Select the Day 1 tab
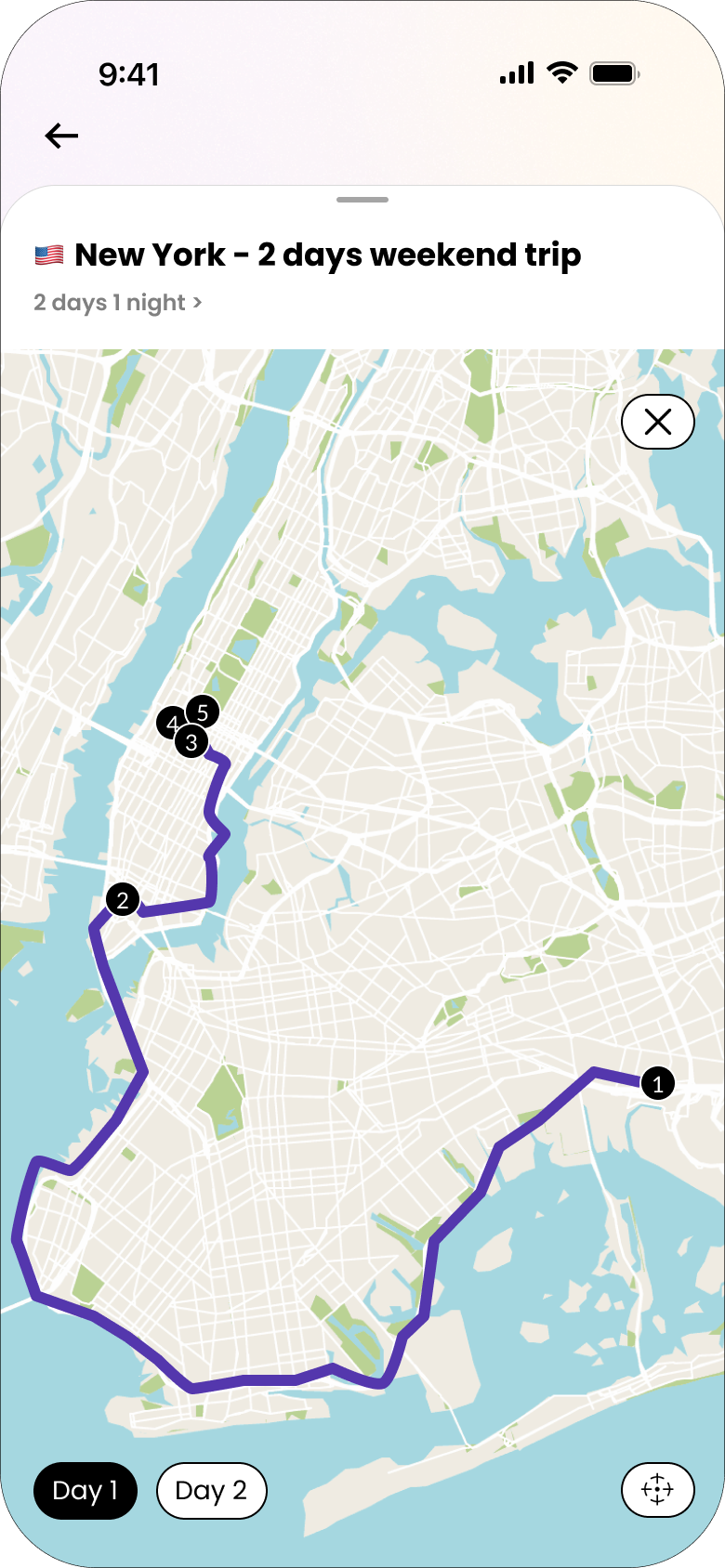 tap(86, 1491)
